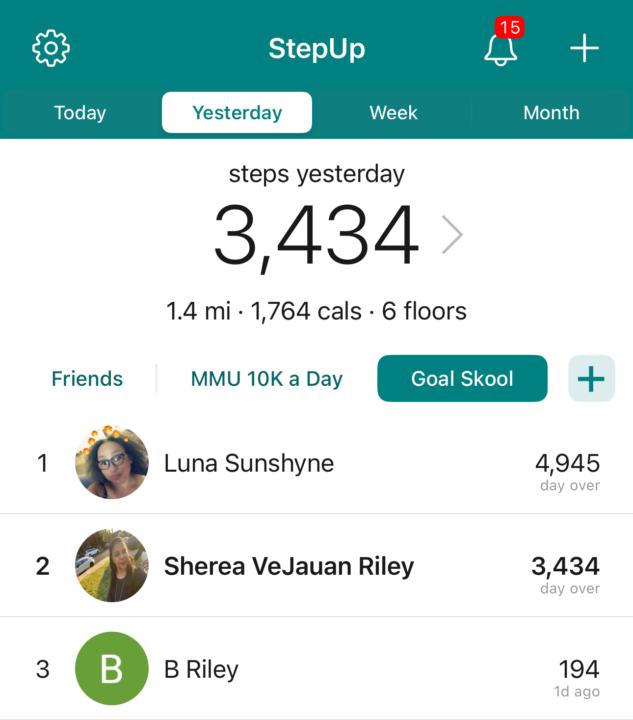Viewport: 633px width, 720px height.
Task: Tap the plus icon in the header
Action: pyautogui.click(x=584, y=48)
